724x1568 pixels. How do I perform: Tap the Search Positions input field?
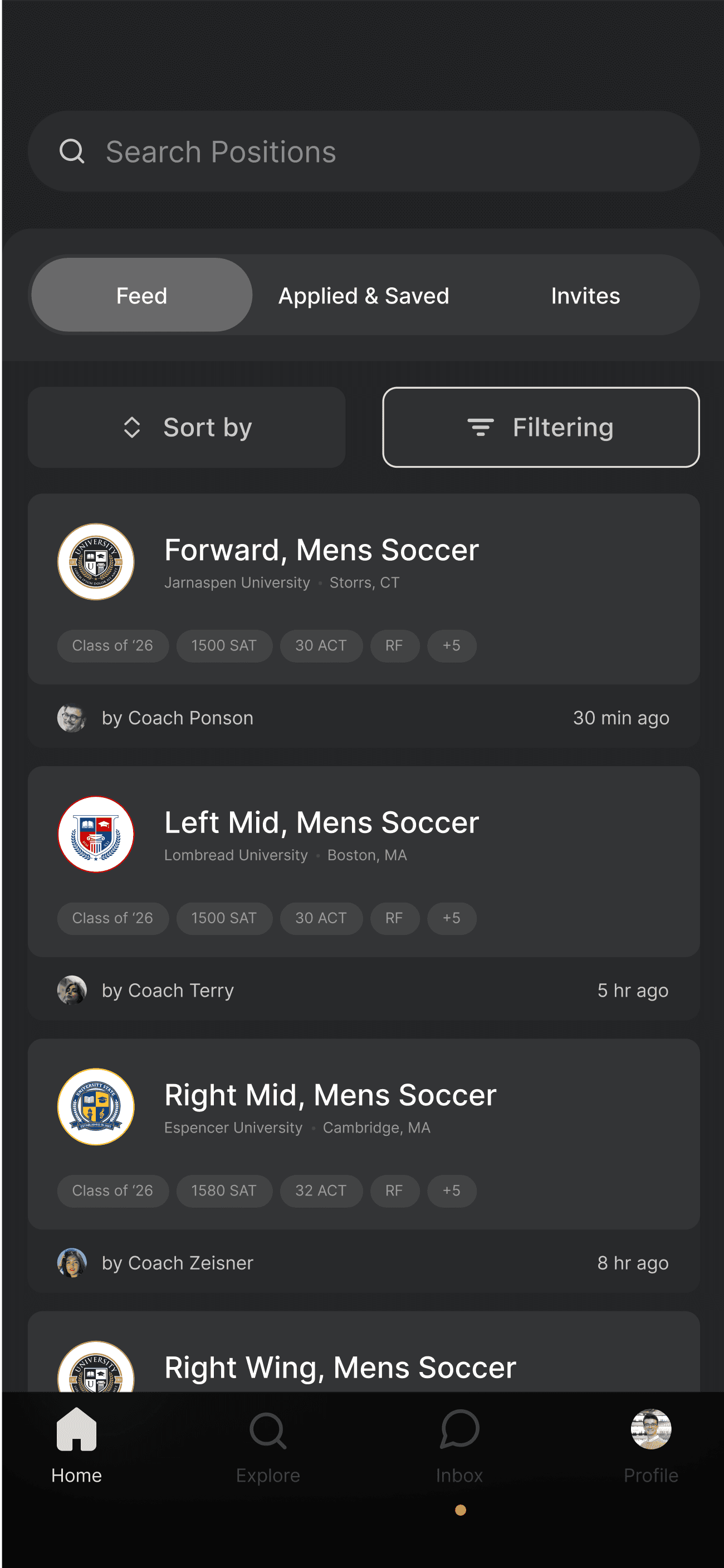[361, 151]
